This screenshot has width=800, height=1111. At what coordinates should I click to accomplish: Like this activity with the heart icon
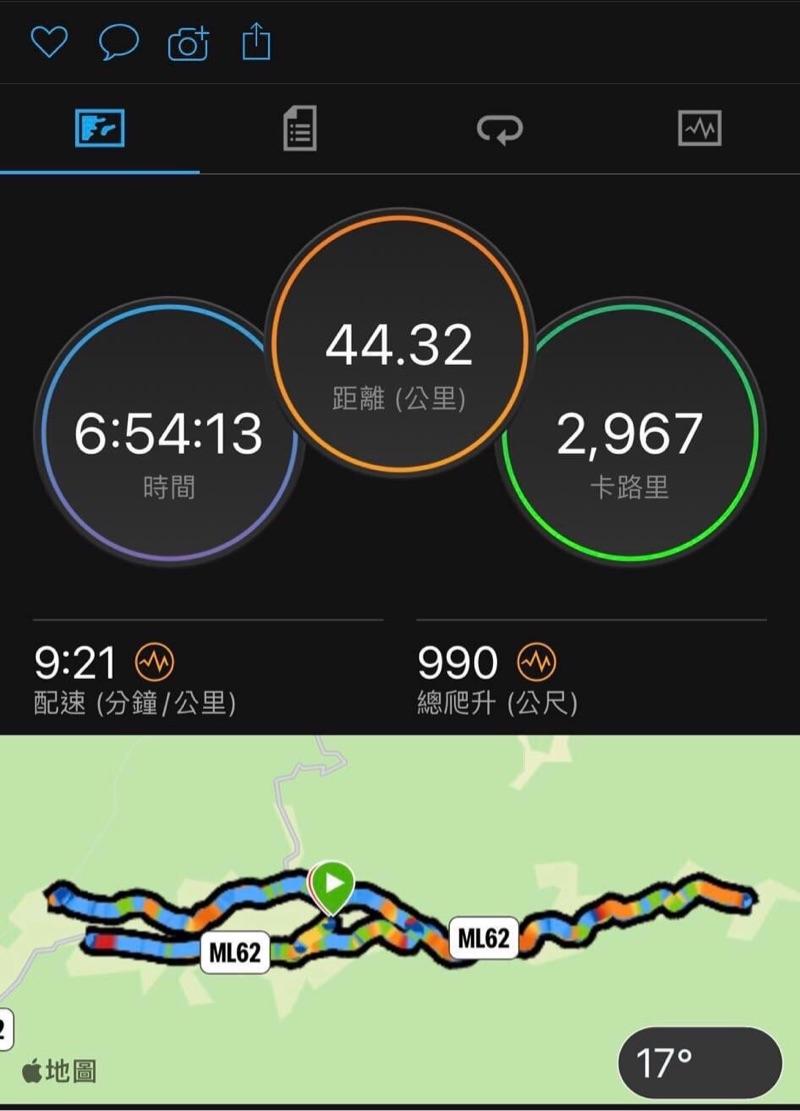click(48, 42)
